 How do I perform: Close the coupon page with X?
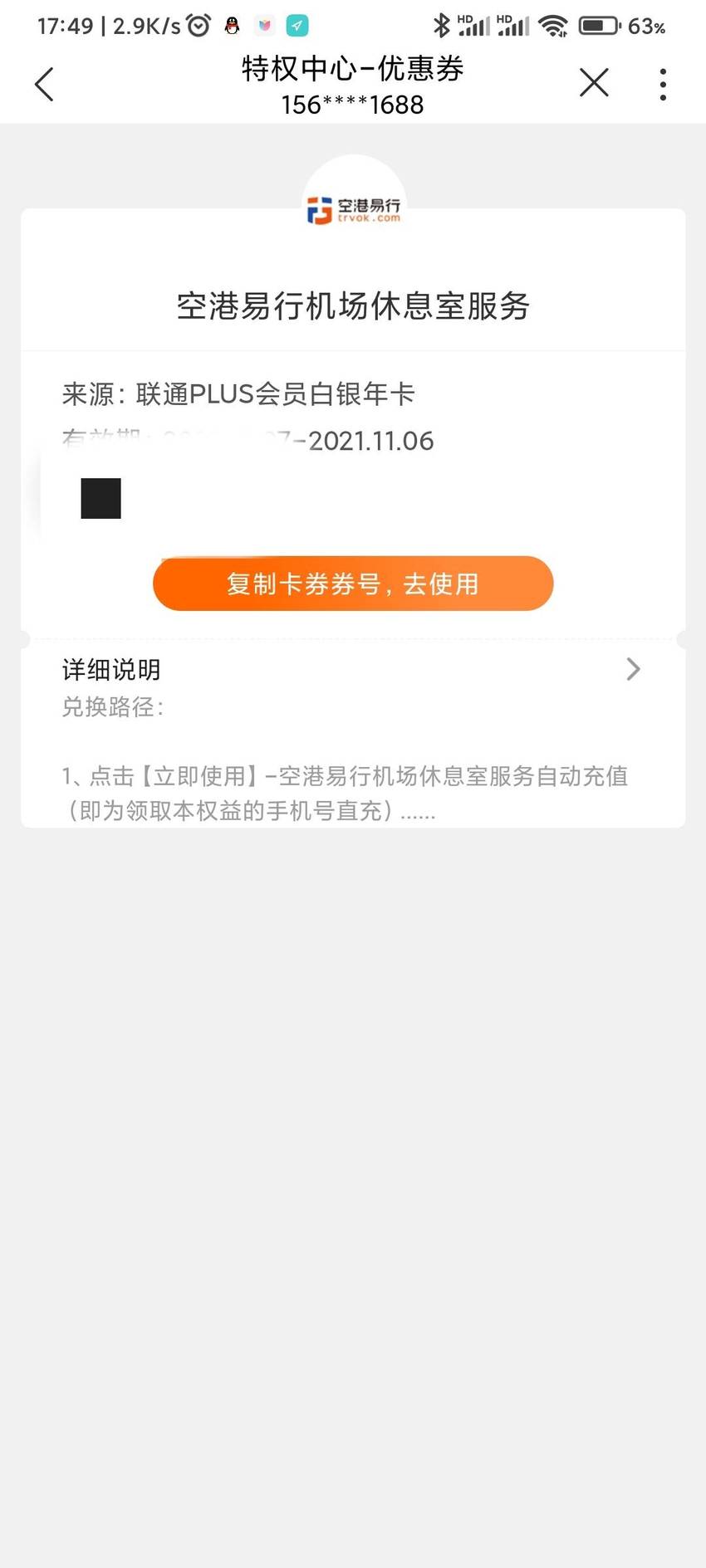coord(594,83)
